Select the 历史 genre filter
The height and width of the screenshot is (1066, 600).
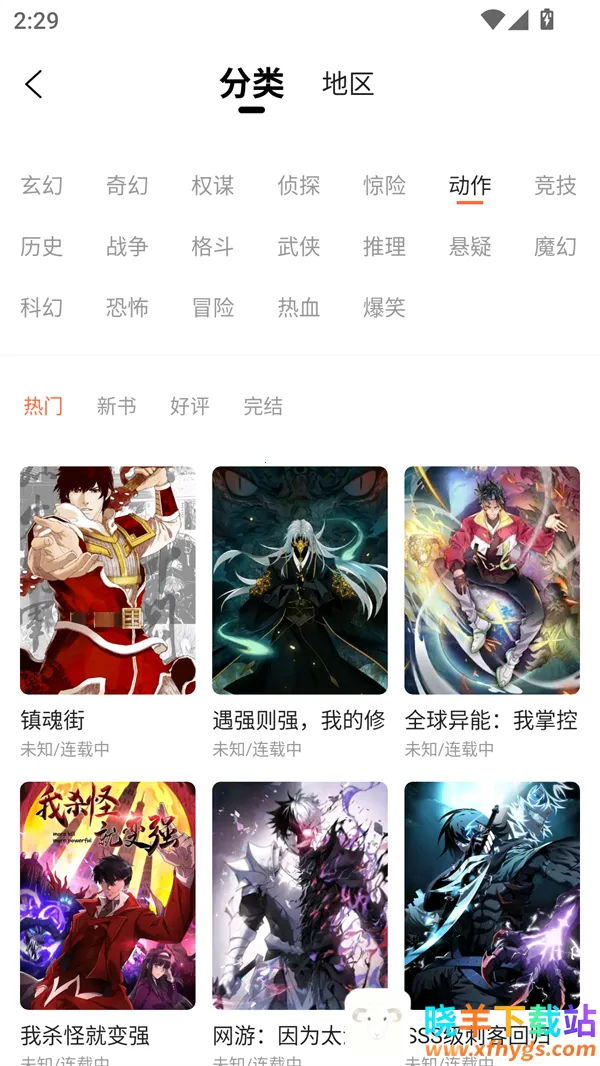[x=42, y=246]
